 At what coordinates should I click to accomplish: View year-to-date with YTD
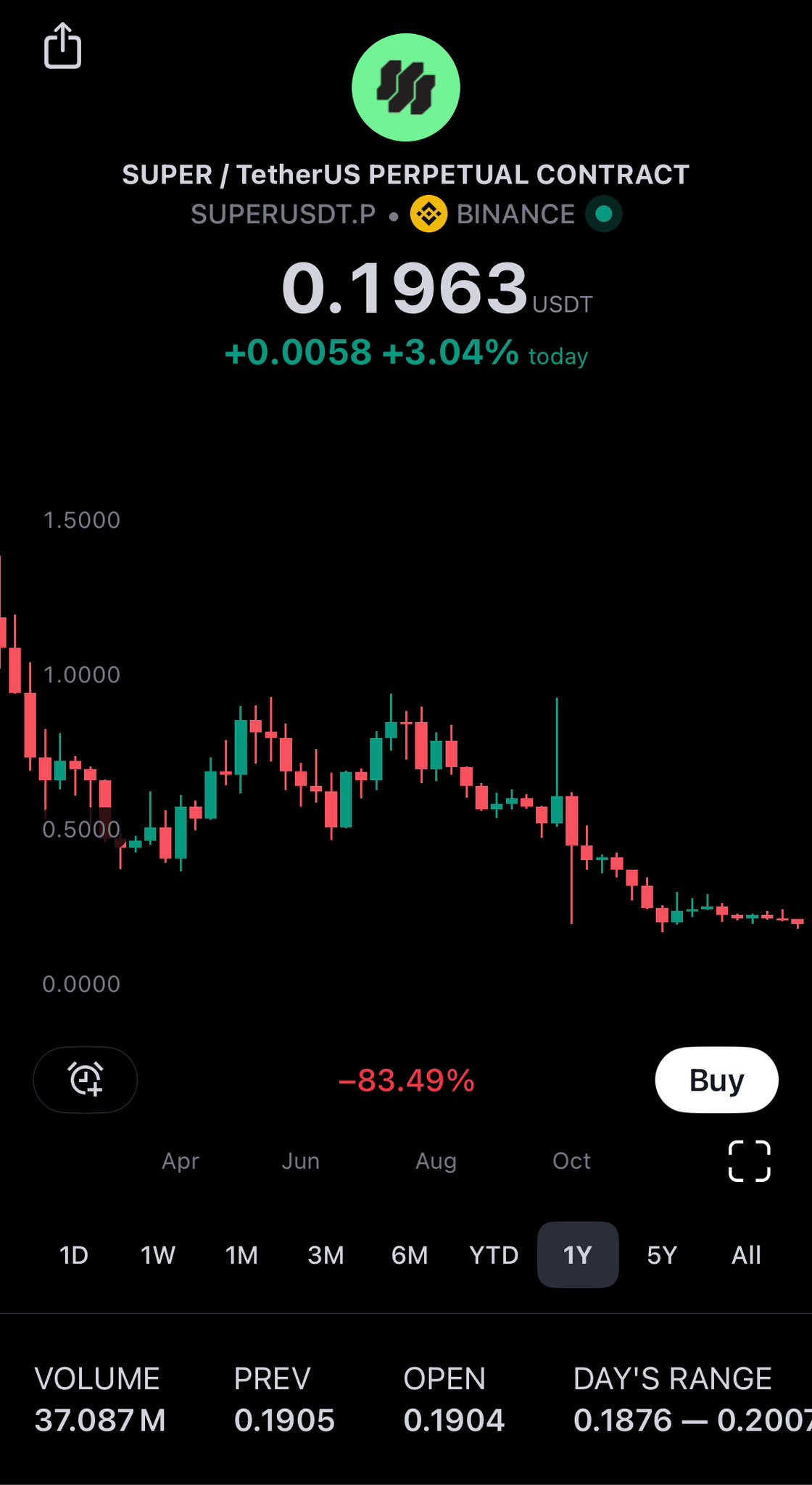point(494,1255)
